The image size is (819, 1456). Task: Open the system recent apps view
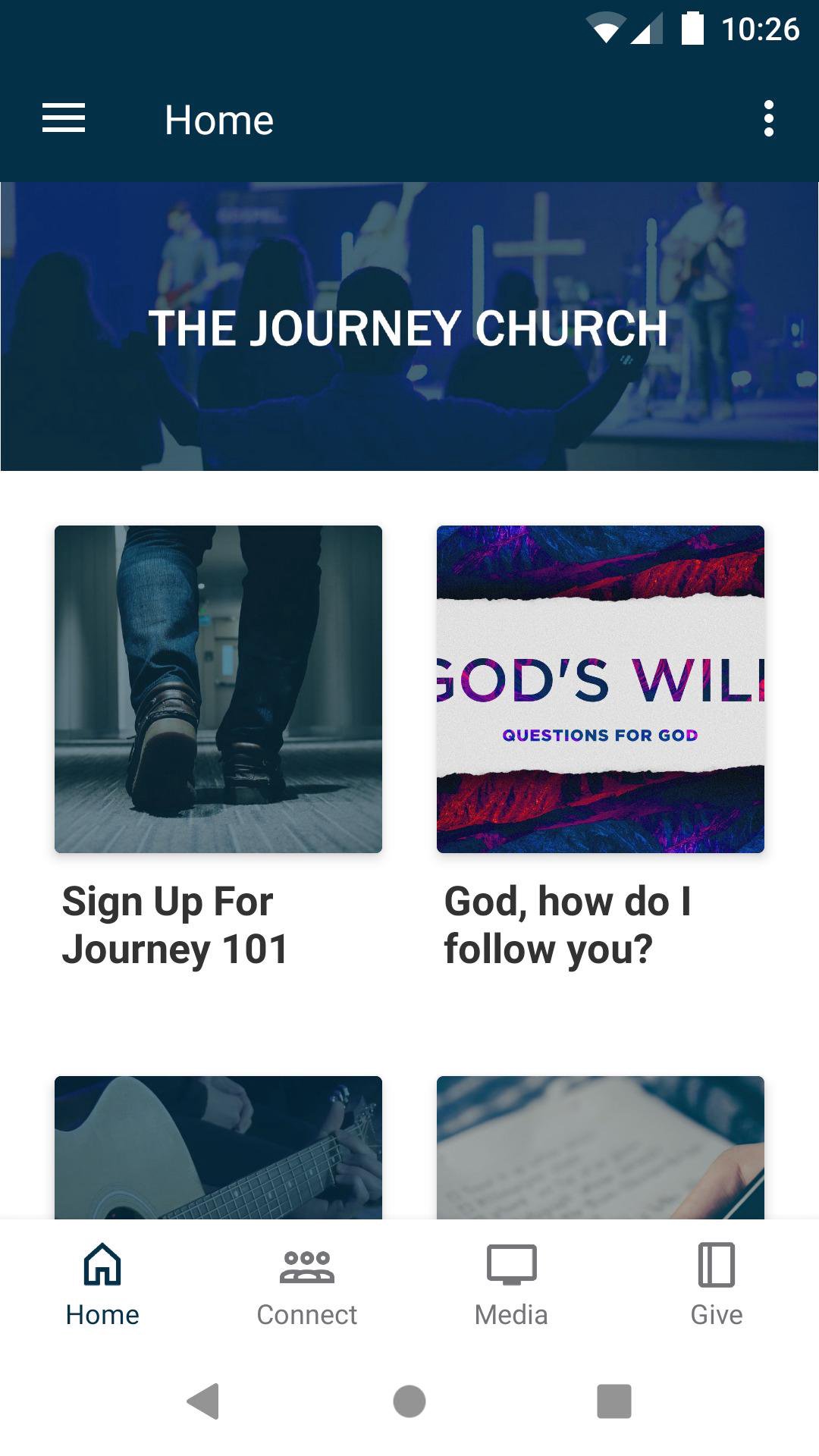[x=614, y=1401]
